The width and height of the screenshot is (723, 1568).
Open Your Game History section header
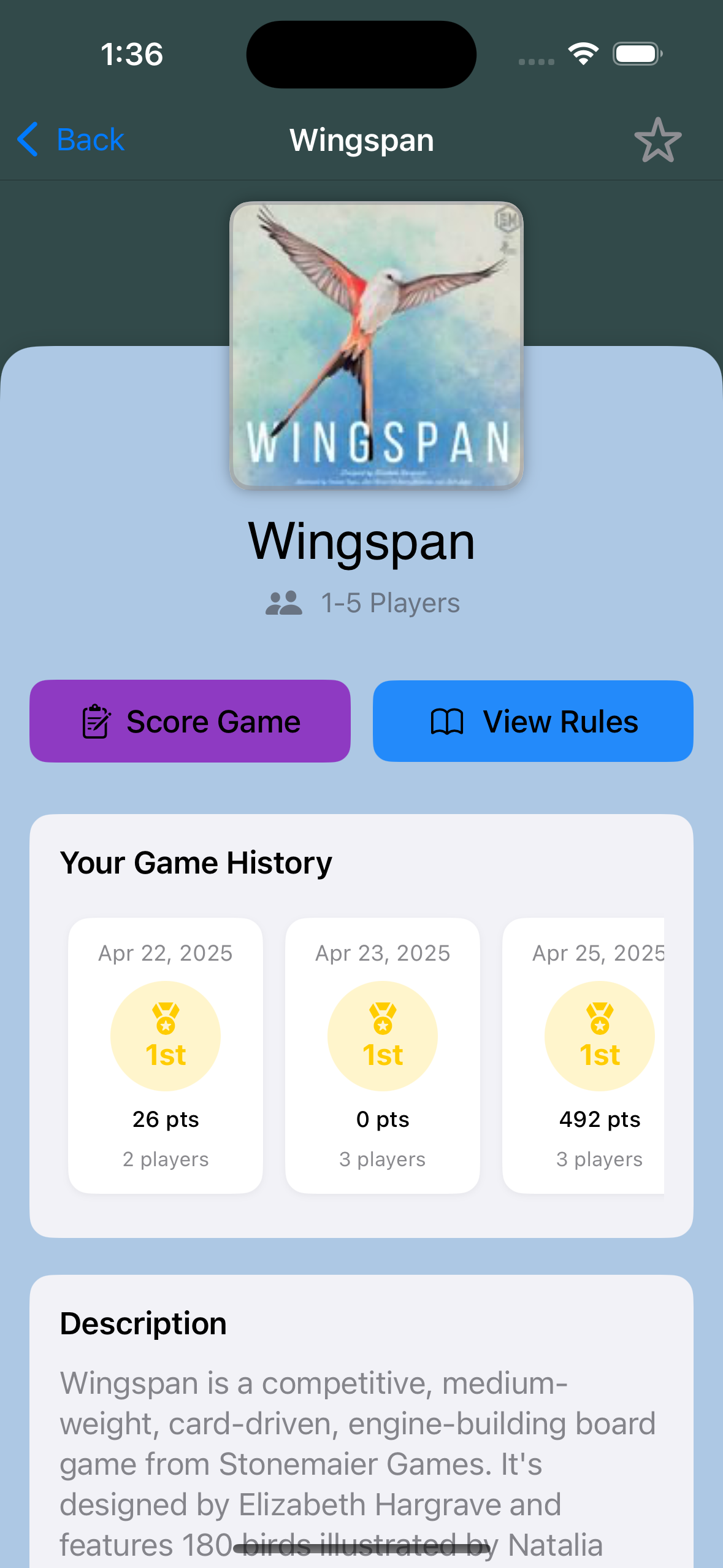point(195,862)
